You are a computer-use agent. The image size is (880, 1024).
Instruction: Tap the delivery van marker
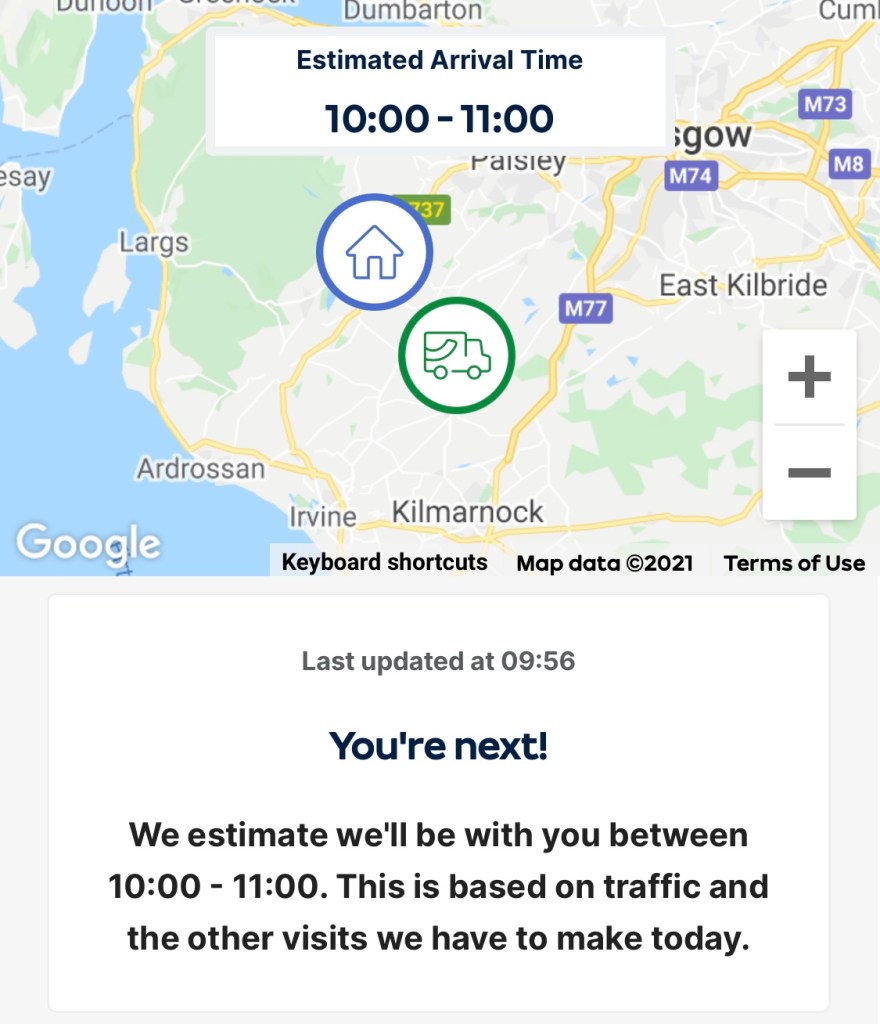[457, 355]
